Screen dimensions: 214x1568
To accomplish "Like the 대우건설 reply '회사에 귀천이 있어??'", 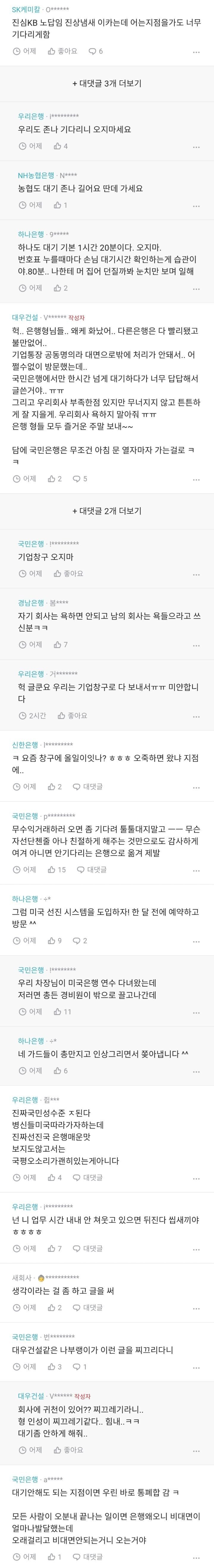I will (x=68, y=1450).
